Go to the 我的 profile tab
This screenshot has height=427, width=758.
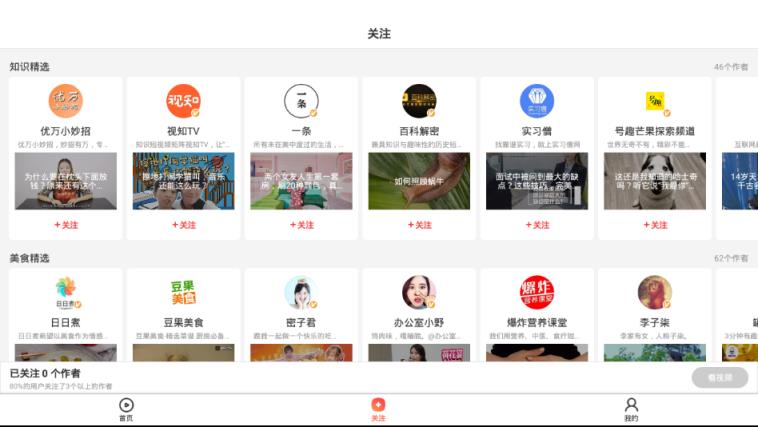(x=631, y=409)
